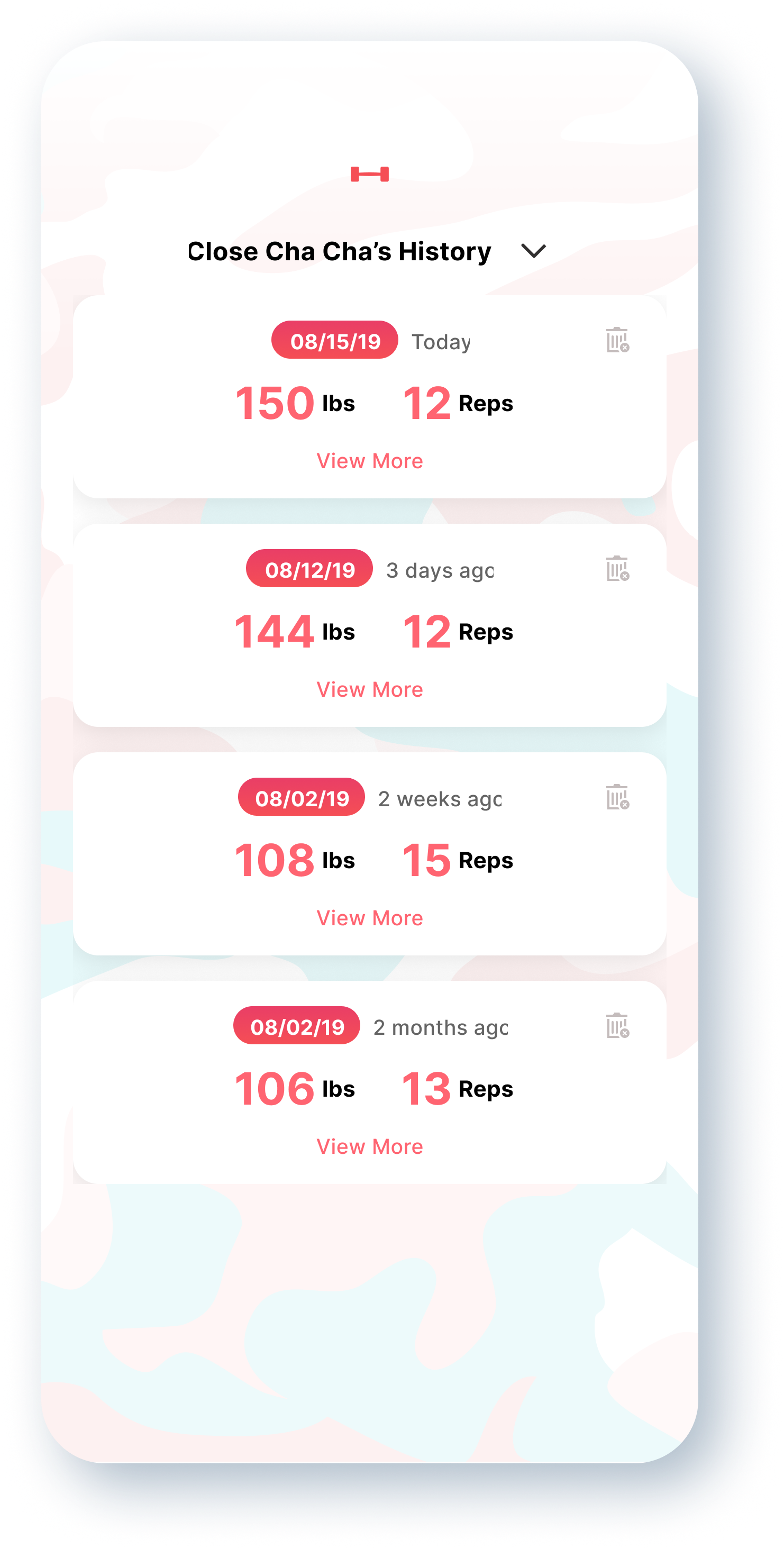The height and width of the screenshot is (1549, 784).
Task: Delete the 08/12/19 entry from 3 days ago
Action: (x=617, y=569)
